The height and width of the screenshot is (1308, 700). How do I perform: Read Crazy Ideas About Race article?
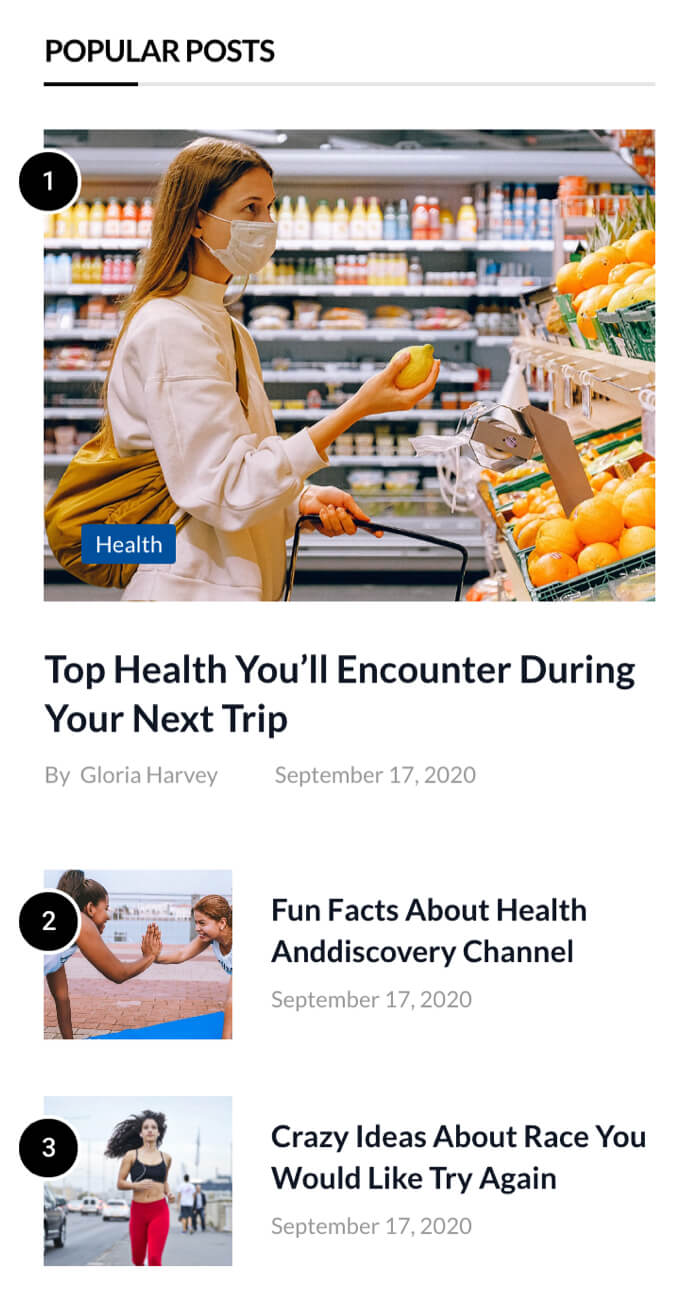coord(458,1157)
